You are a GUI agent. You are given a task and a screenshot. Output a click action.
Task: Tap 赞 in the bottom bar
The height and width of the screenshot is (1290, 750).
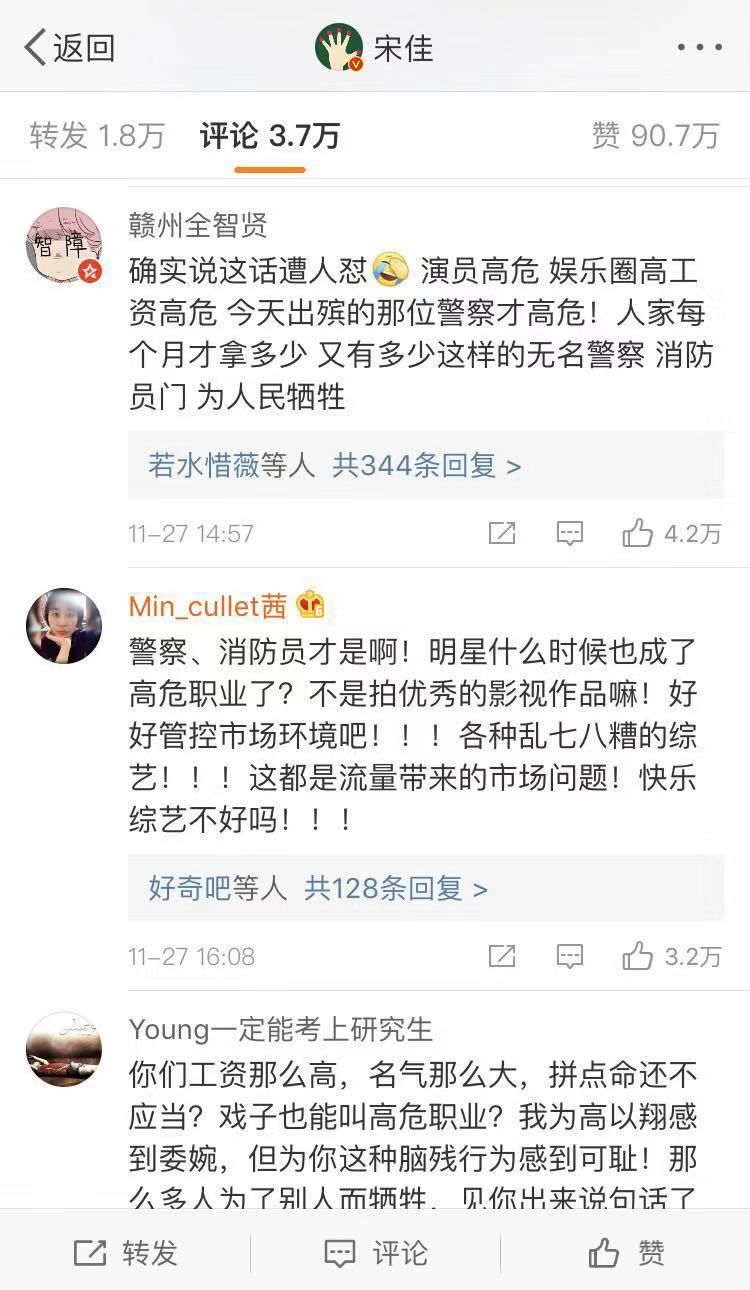pos(626,1253)
